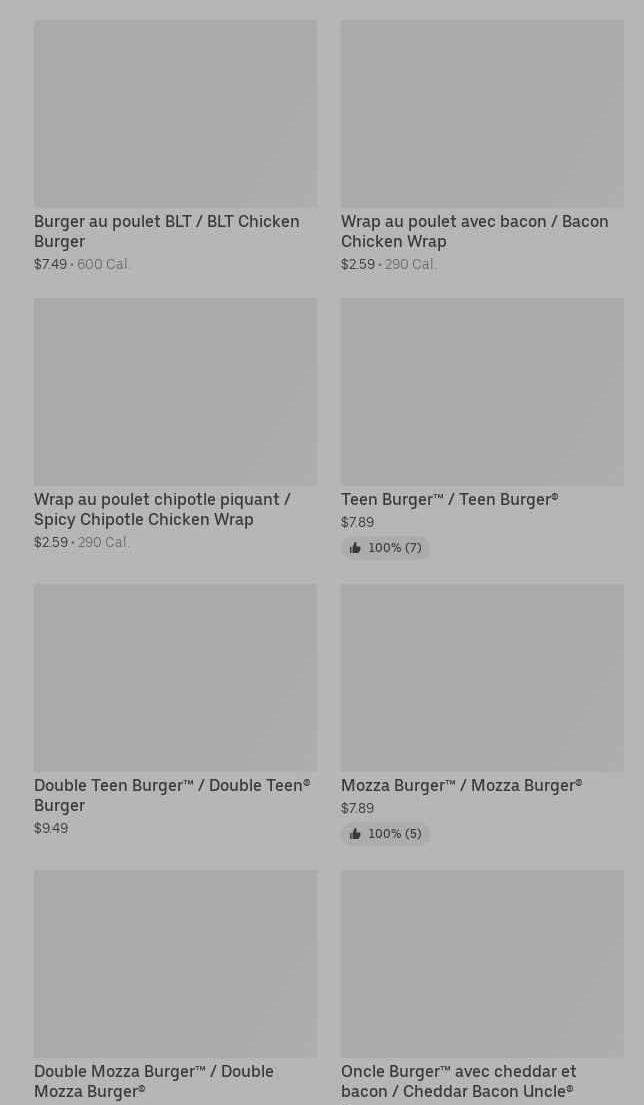644x1105 pixels.
Task: Select the Double Mozza Burger card
Action: coord(175,964)
